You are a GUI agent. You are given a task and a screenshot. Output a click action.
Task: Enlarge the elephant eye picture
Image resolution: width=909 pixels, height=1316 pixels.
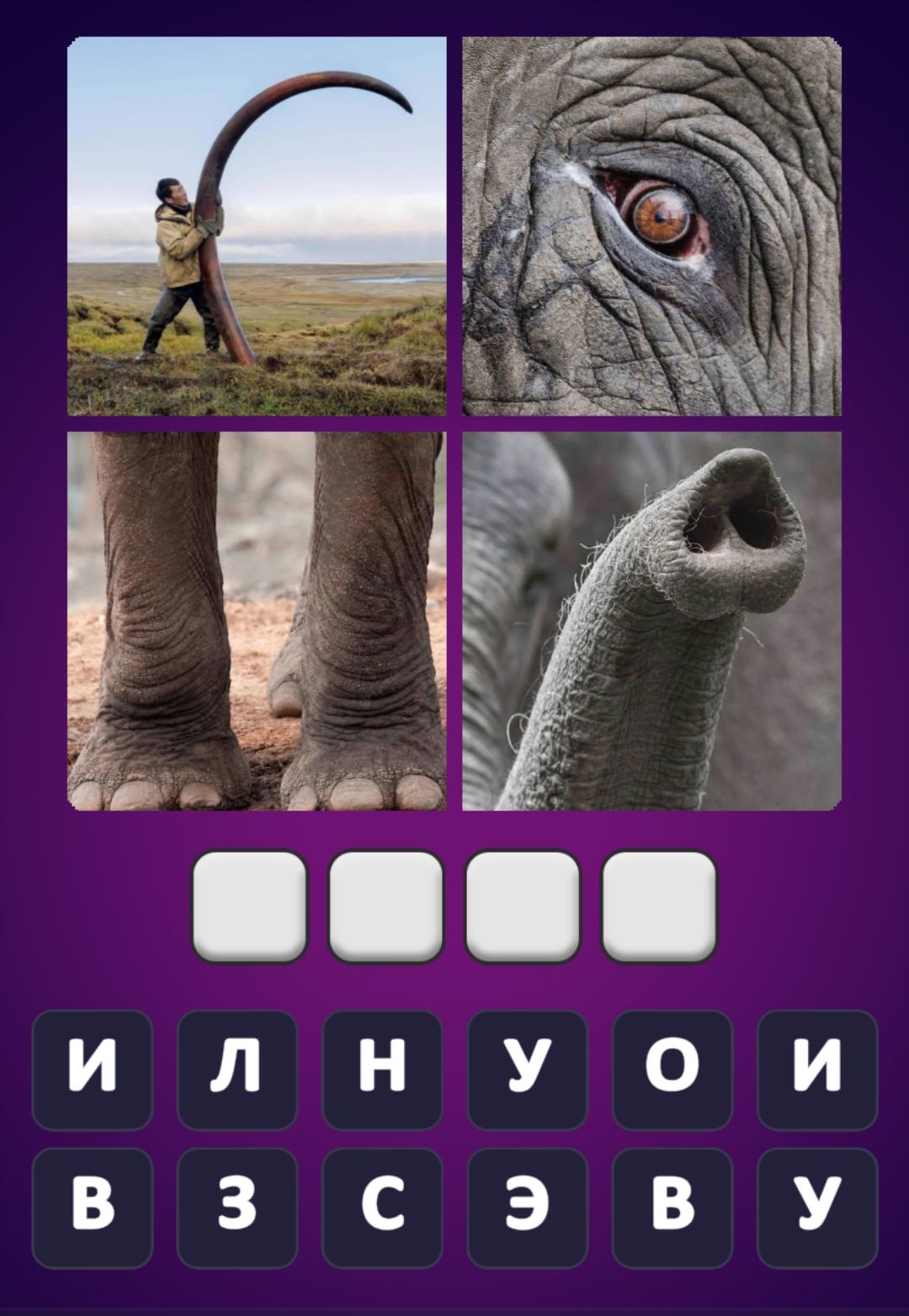(x=651, y=226)
